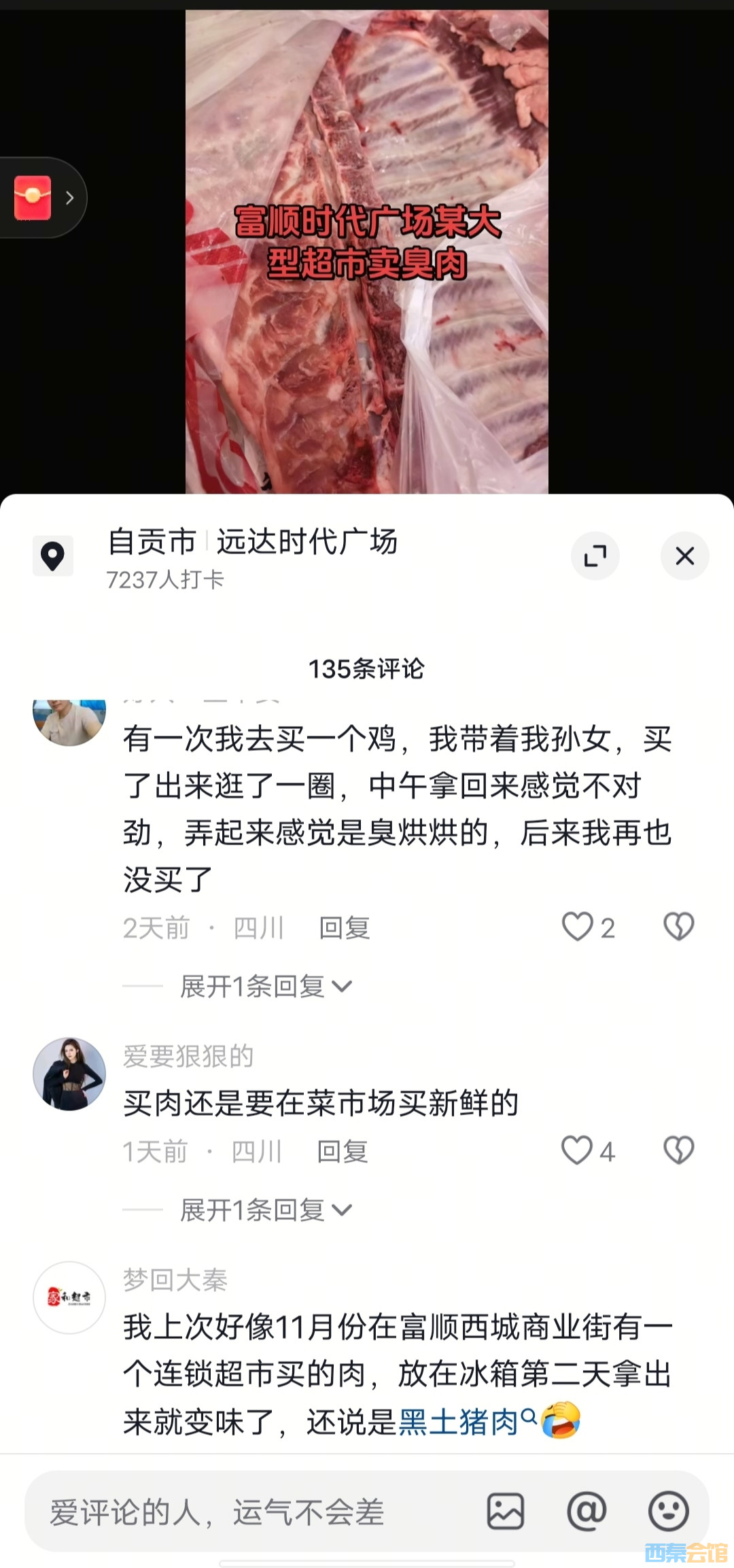Attach an image to the comment
Screen dimensions: 734x1568
[x=506, y=1512]
